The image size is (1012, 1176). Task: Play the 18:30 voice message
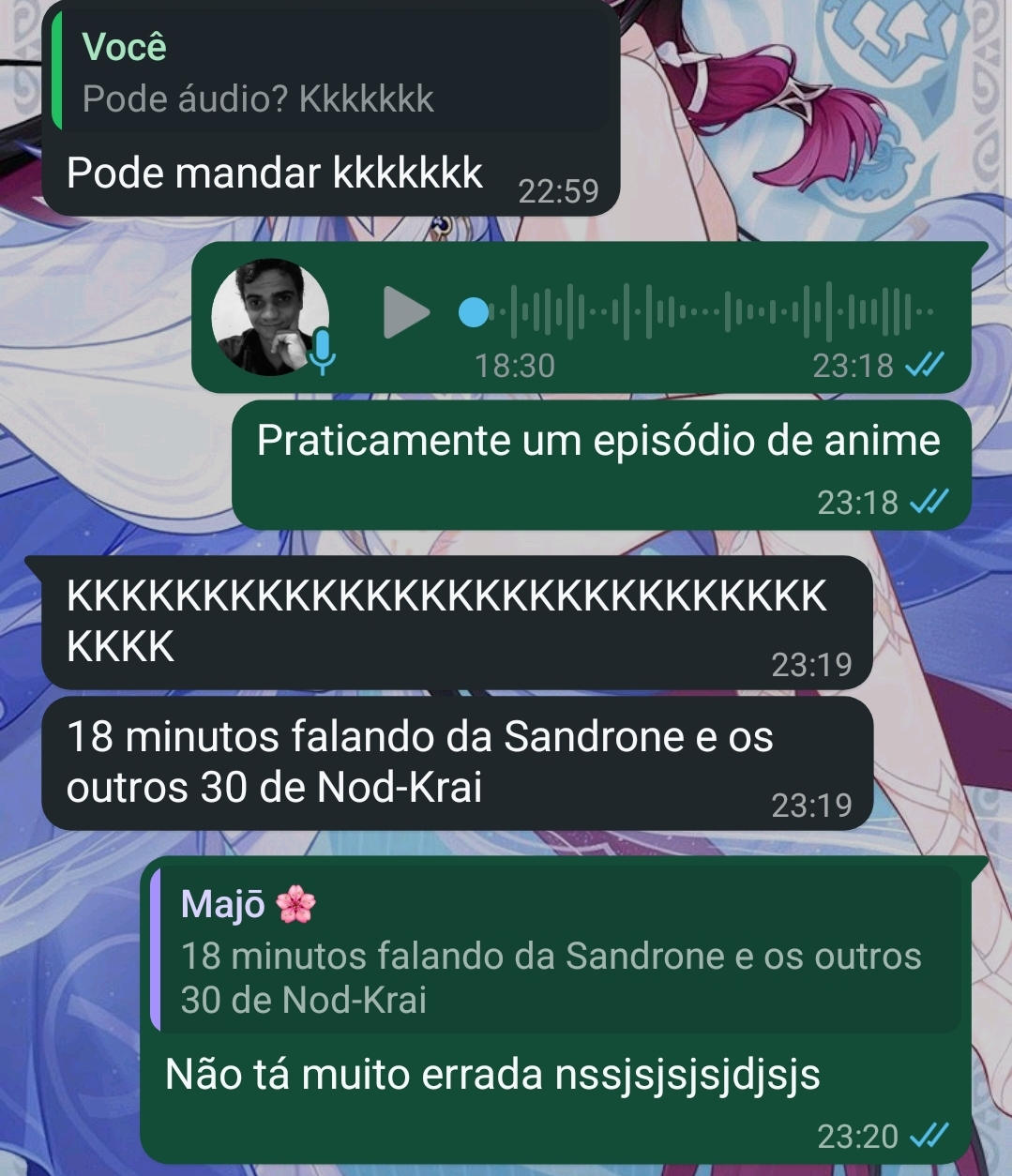pyautogui.click(x=405, y=312)
